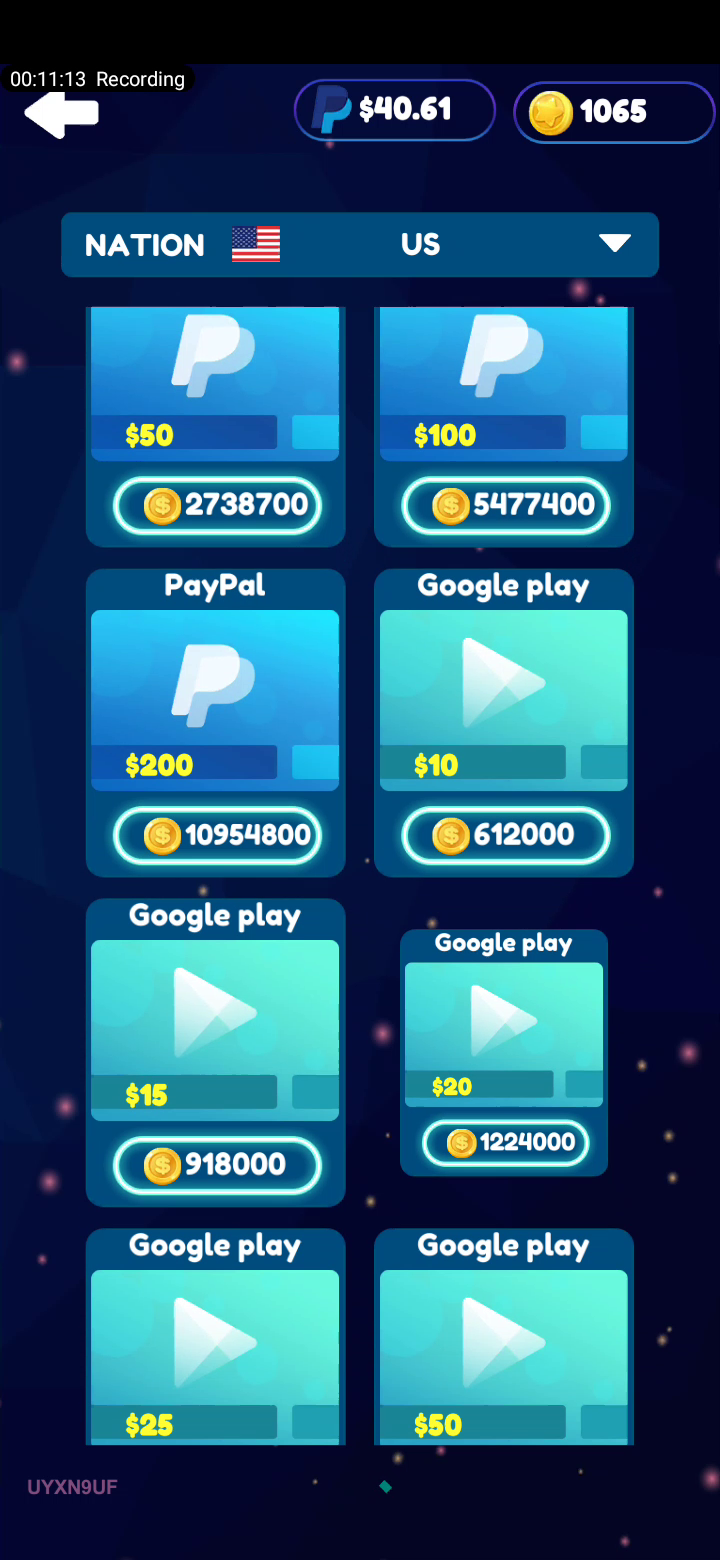
Task: Redeem PayPal $200 for 10954800 coins
Action: coord(217,835)
